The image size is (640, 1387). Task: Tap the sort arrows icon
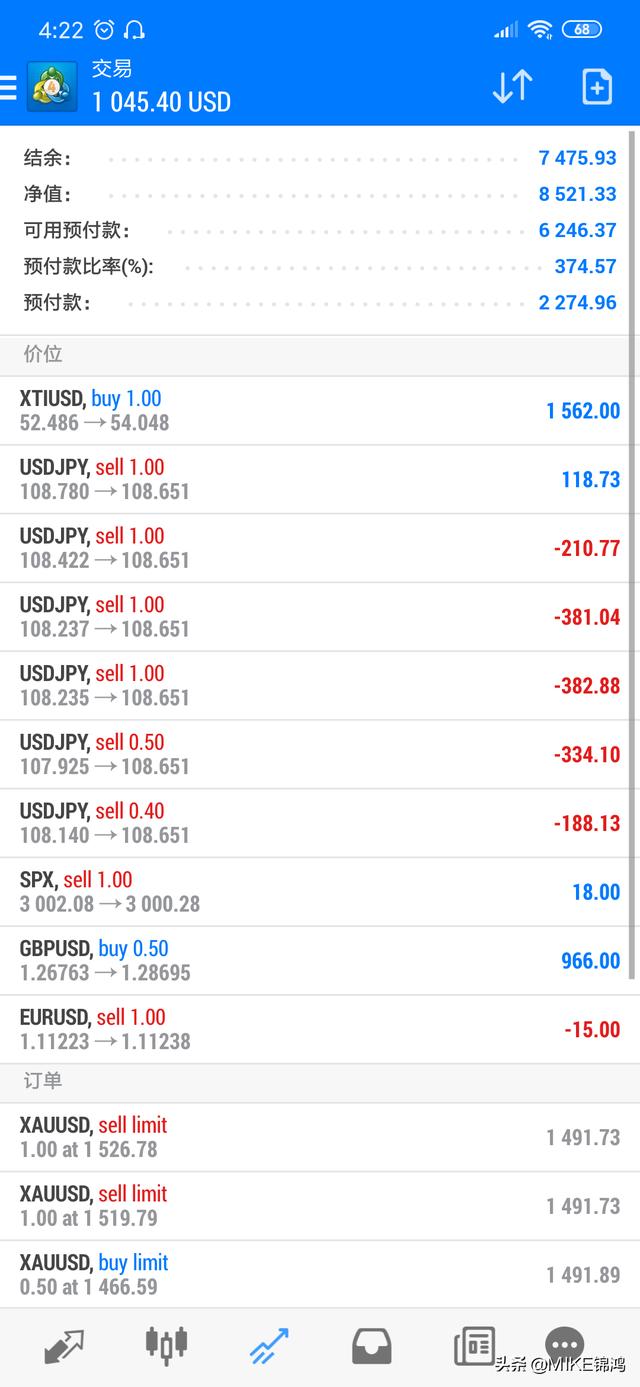pos(513,87)
